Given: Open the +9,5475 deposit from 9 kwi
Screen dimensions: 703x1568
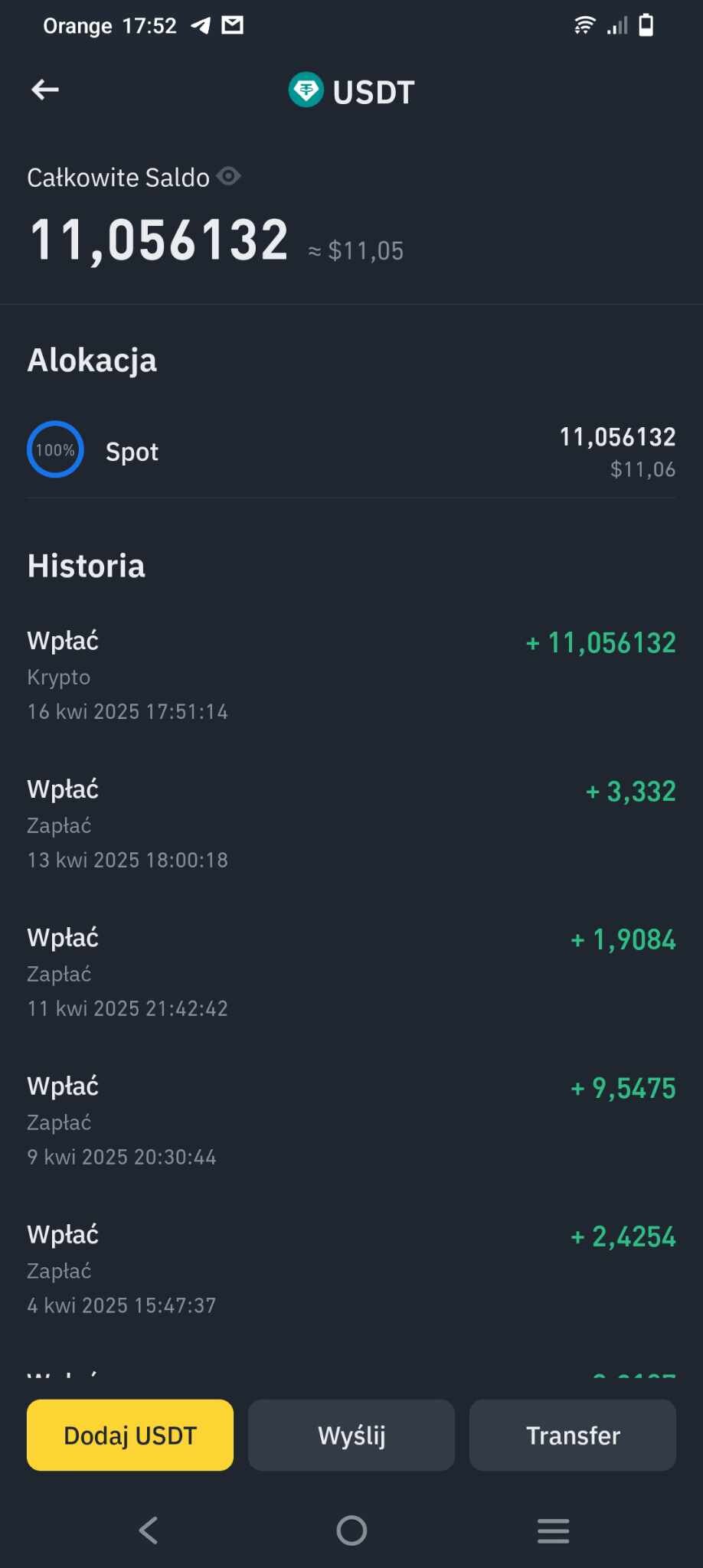Looking at the screenshot, I should (351, 1121).
